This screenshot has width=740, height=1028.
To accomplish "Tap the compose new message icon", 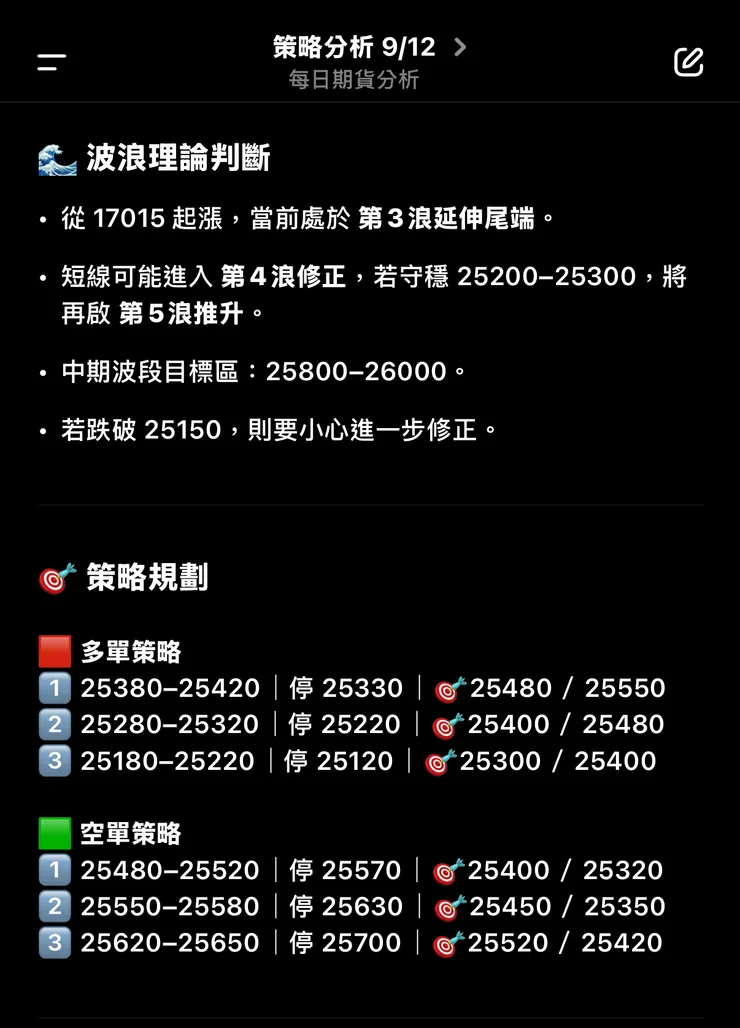I will coord(688,60).
